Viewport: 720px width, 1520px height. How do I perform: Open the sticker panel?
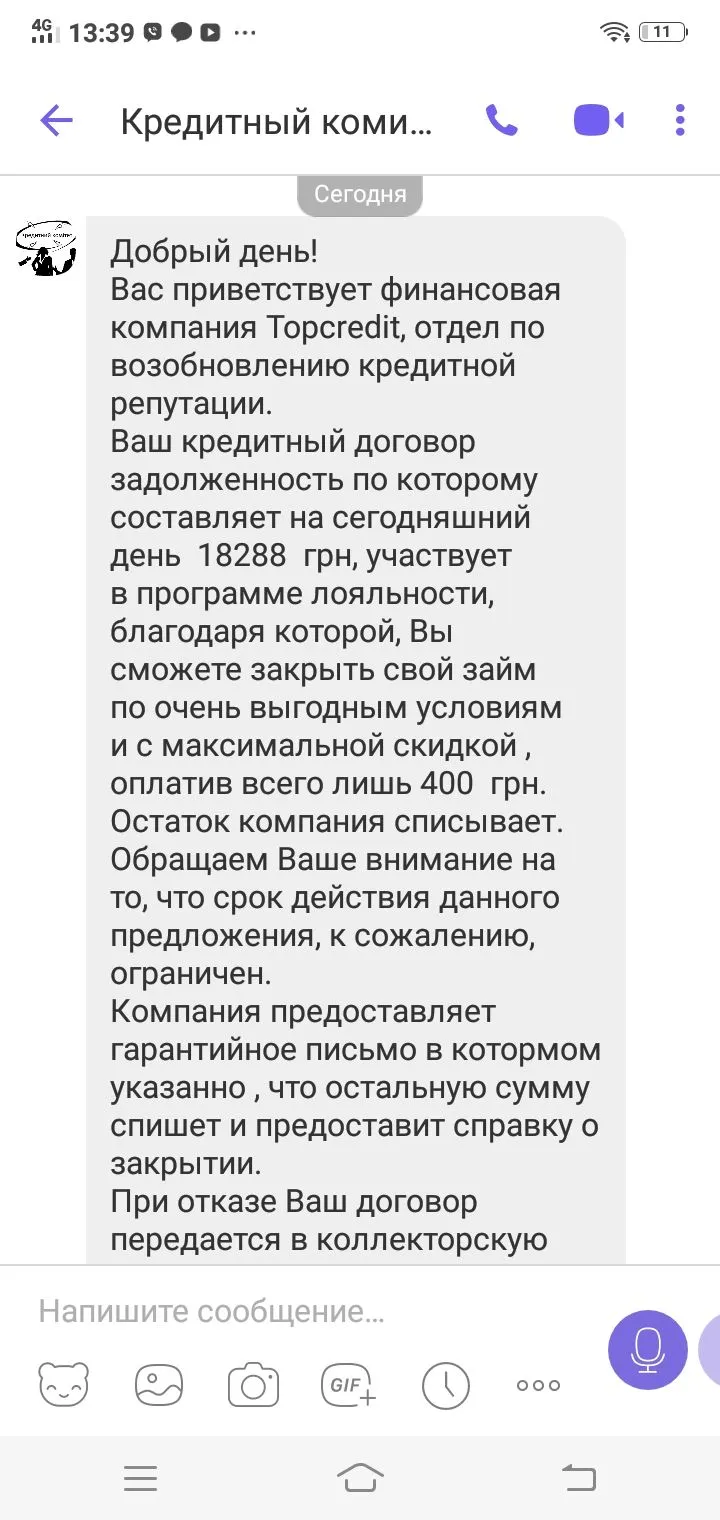click(x=63, y=1385)
